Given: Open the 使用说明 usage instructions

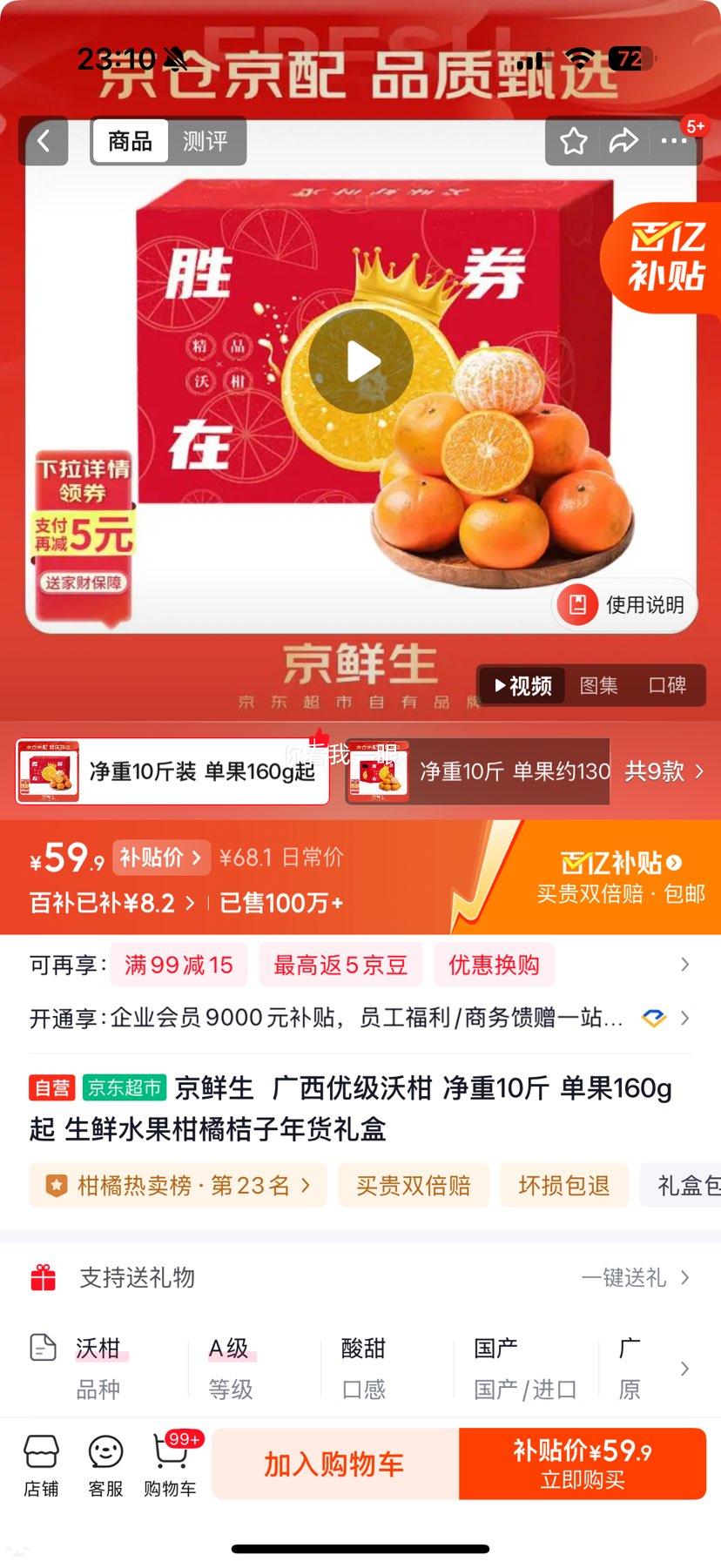Looking at the screenshot, I should pyautogui.click(x=625, y=605).
